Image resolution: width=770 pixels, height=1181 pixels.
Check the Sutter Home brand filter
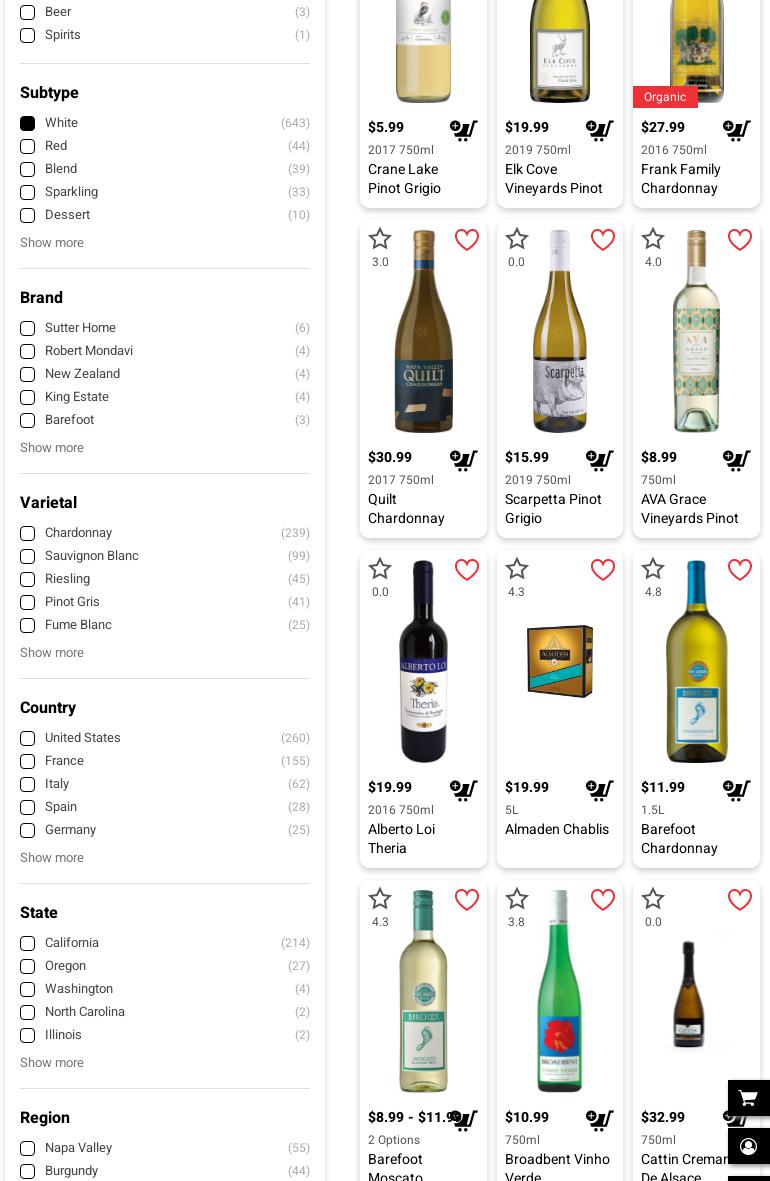[27, 328]
